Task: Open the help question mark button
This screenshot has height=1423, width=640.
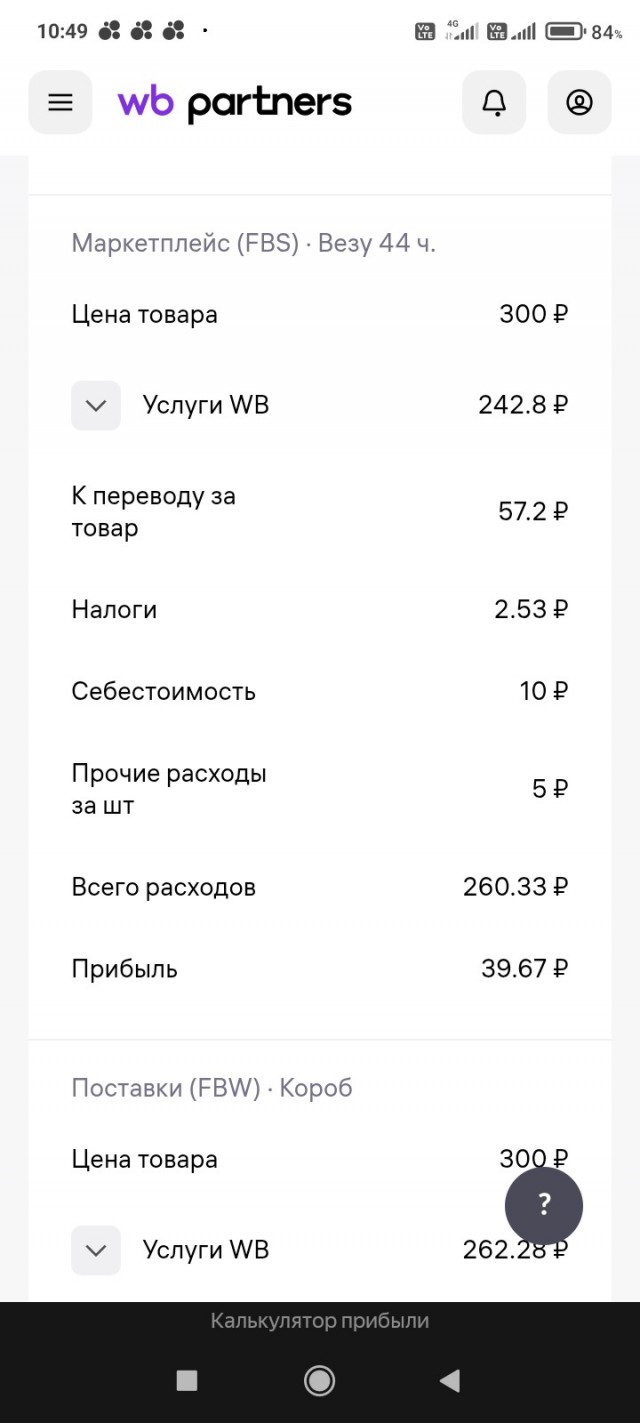Action: (543, 1204)
